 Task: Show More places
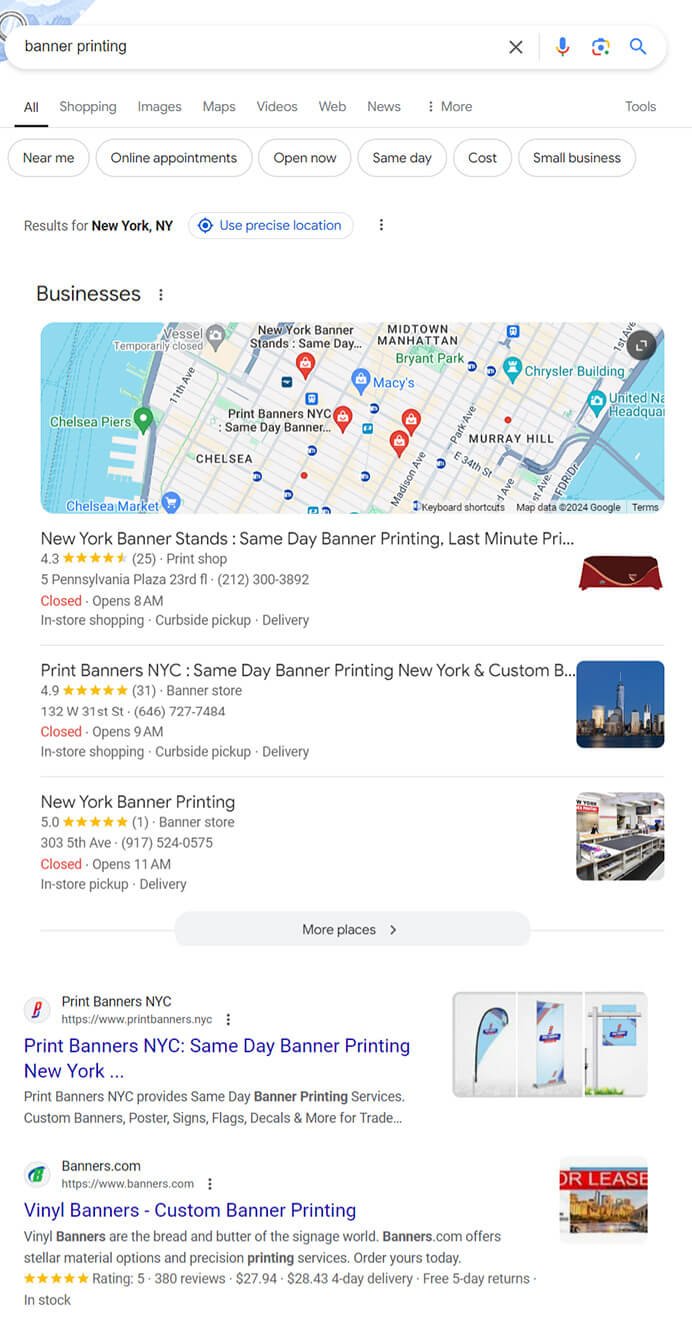(x=351, y=930)
